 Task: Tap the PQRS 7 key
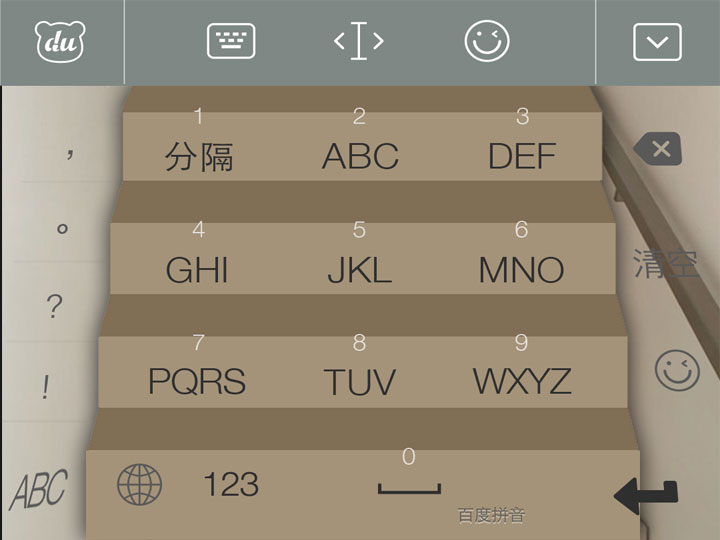click(x=197, y=370)
